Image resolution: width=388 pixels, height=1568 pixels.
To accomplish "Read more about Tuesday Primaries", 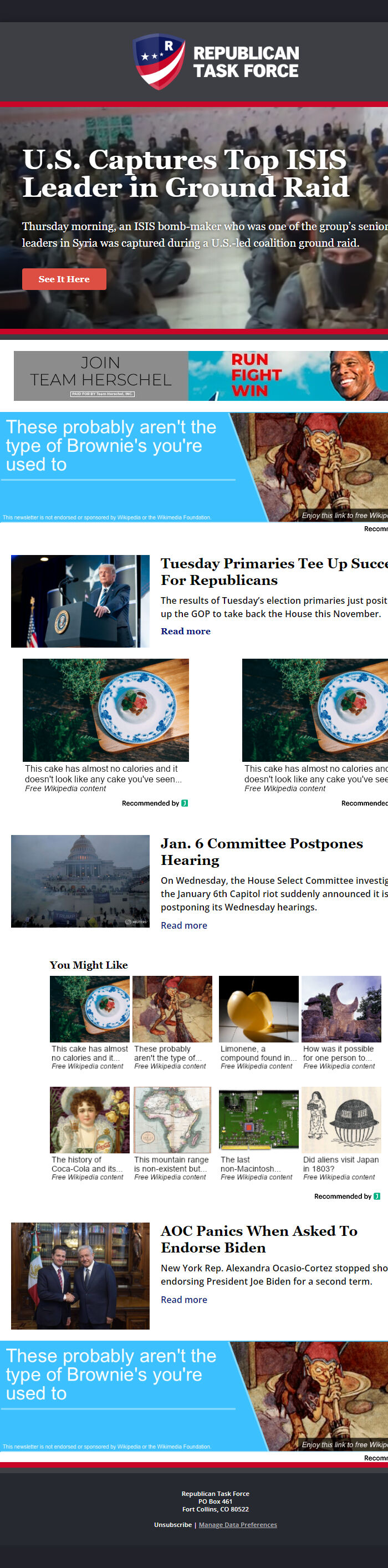I will pos(185,631).
